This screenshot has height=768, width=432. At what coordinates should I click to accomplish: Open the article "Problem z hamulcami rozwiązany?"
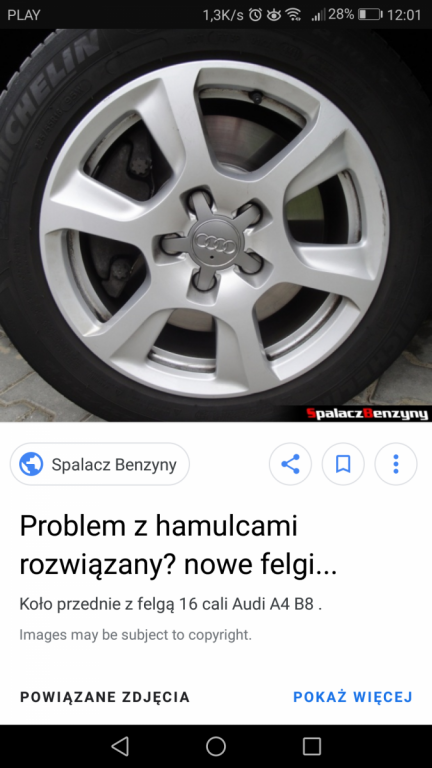tap(178, 545)
